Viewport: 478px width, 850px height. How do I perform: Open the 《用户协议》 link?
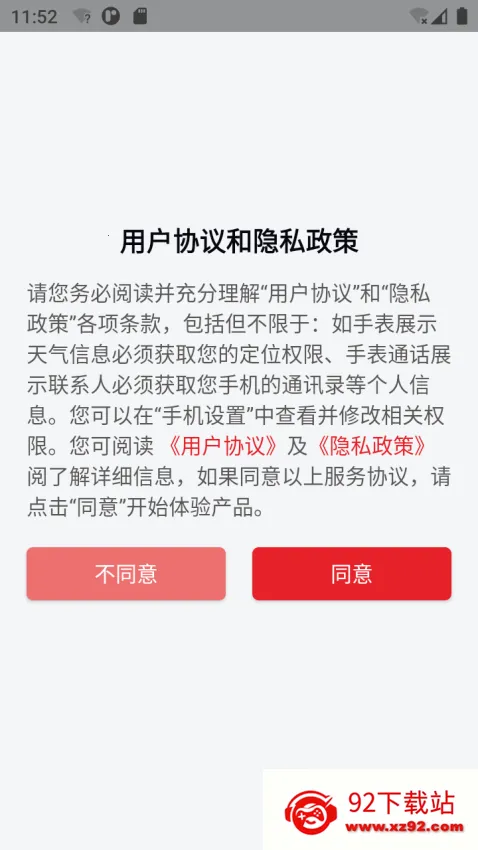(222, 446)
